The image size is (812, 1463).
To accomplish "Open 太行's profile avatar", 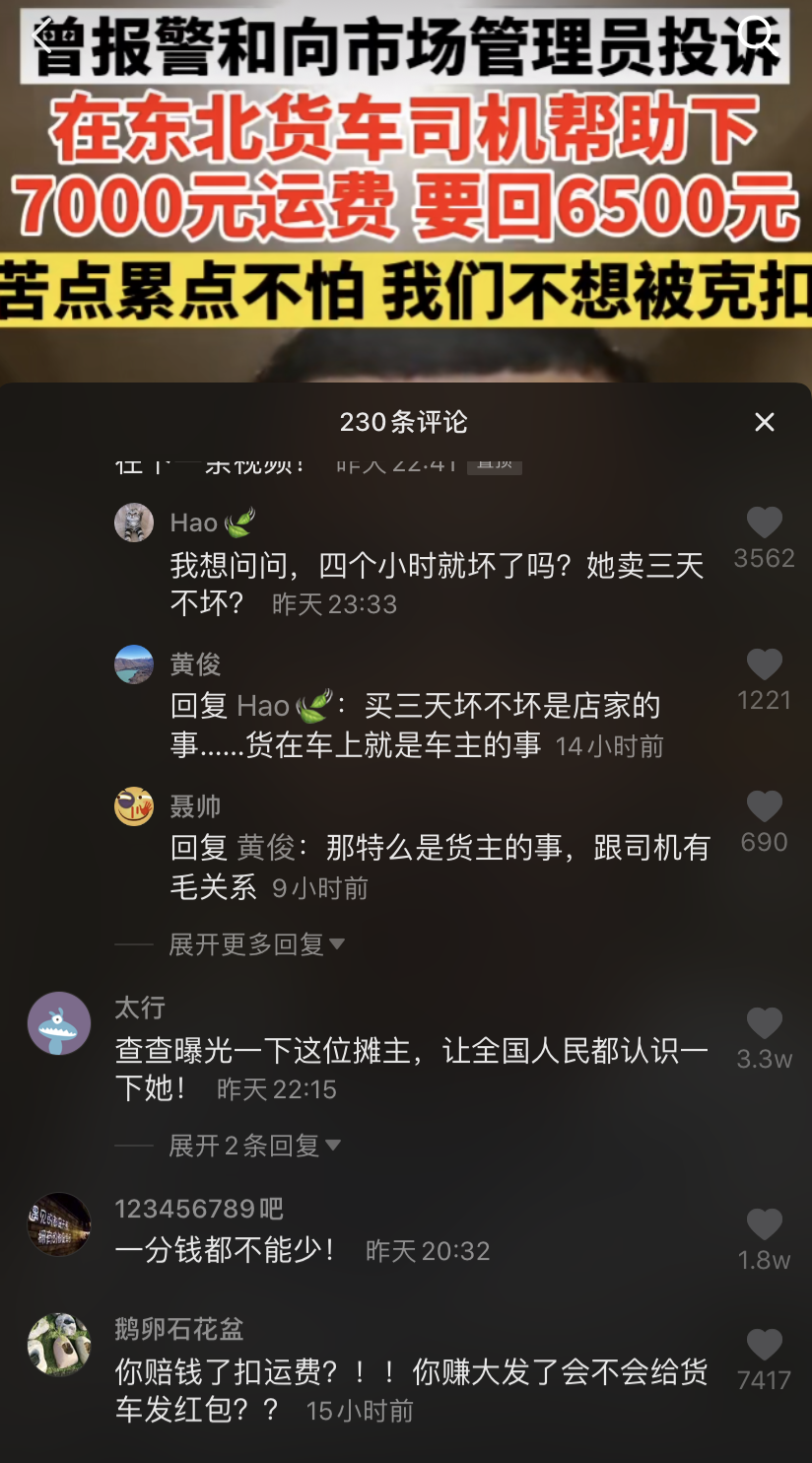I will pos(59,1023).
